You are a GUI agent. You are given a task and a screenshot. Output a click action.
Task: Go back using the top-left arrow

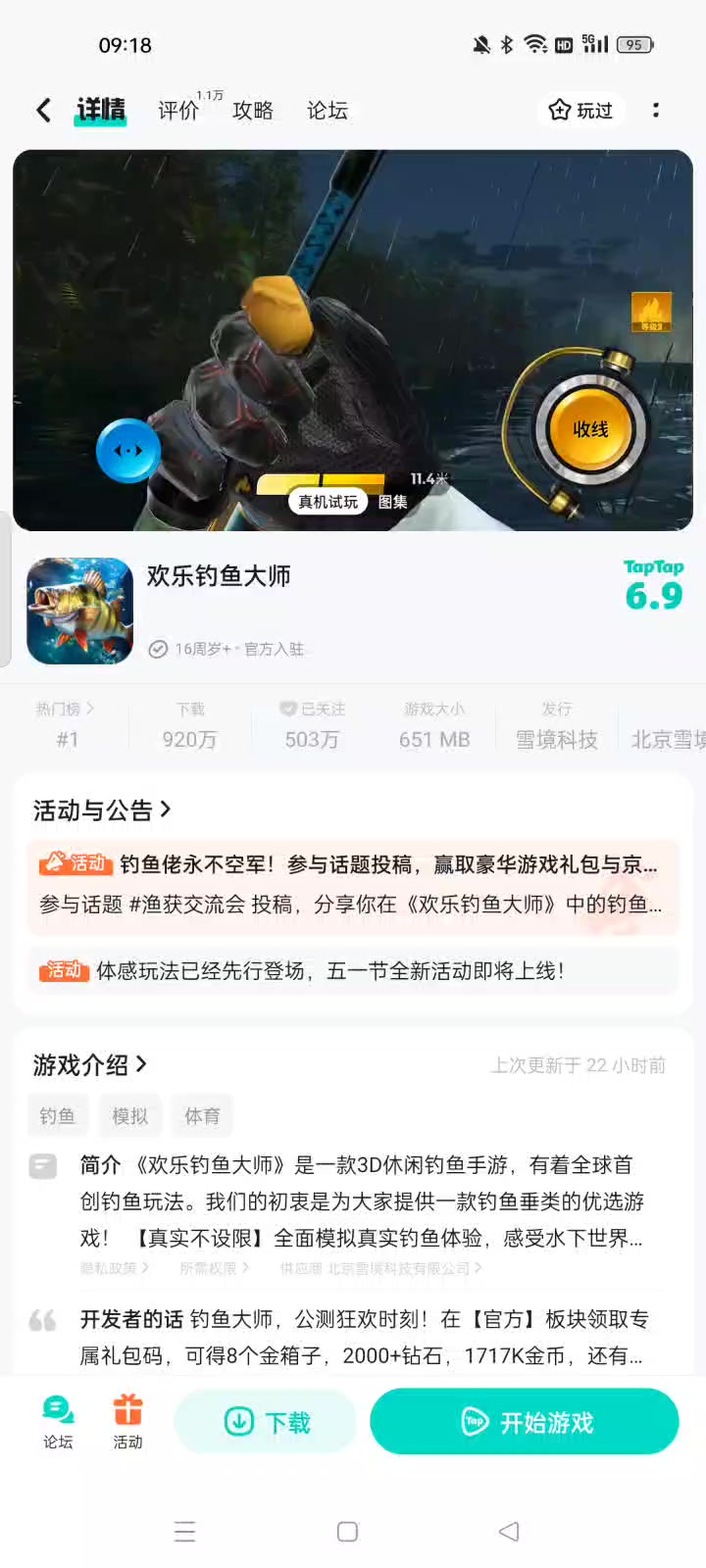tap(43, 110)
